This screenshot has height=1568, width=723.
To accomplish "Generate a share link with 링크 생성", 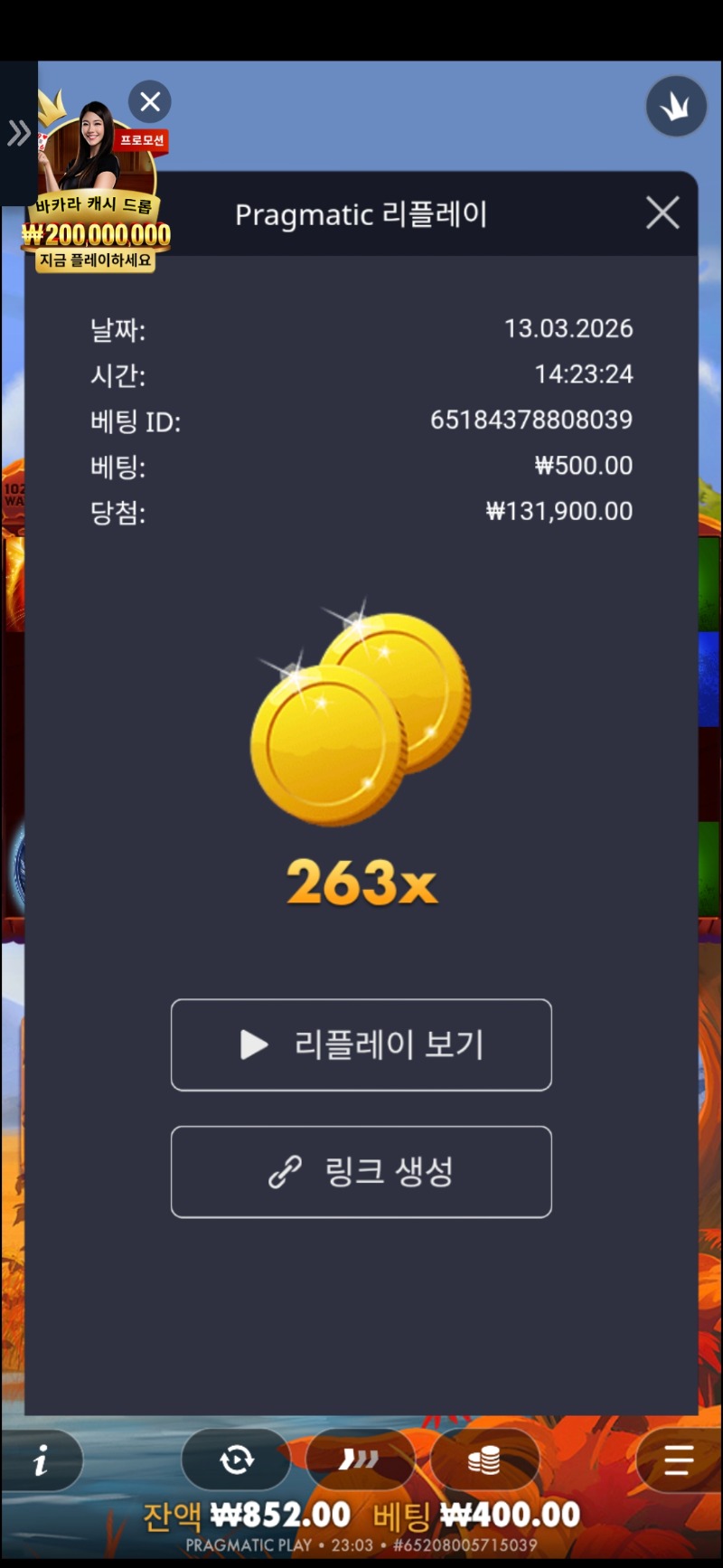I will [x=361, y=1172].
